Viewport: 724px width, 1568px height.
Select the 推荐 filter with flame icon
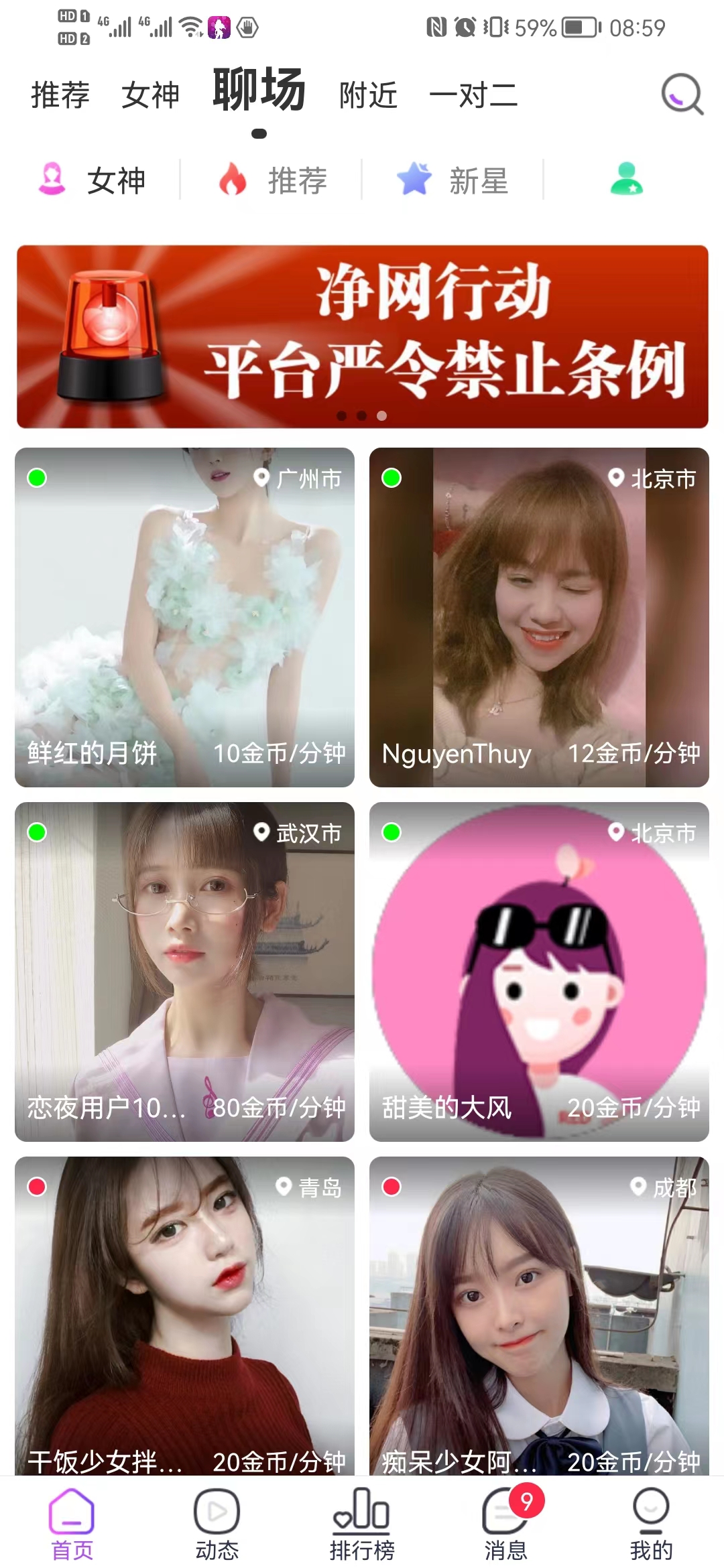pos(274,180)
